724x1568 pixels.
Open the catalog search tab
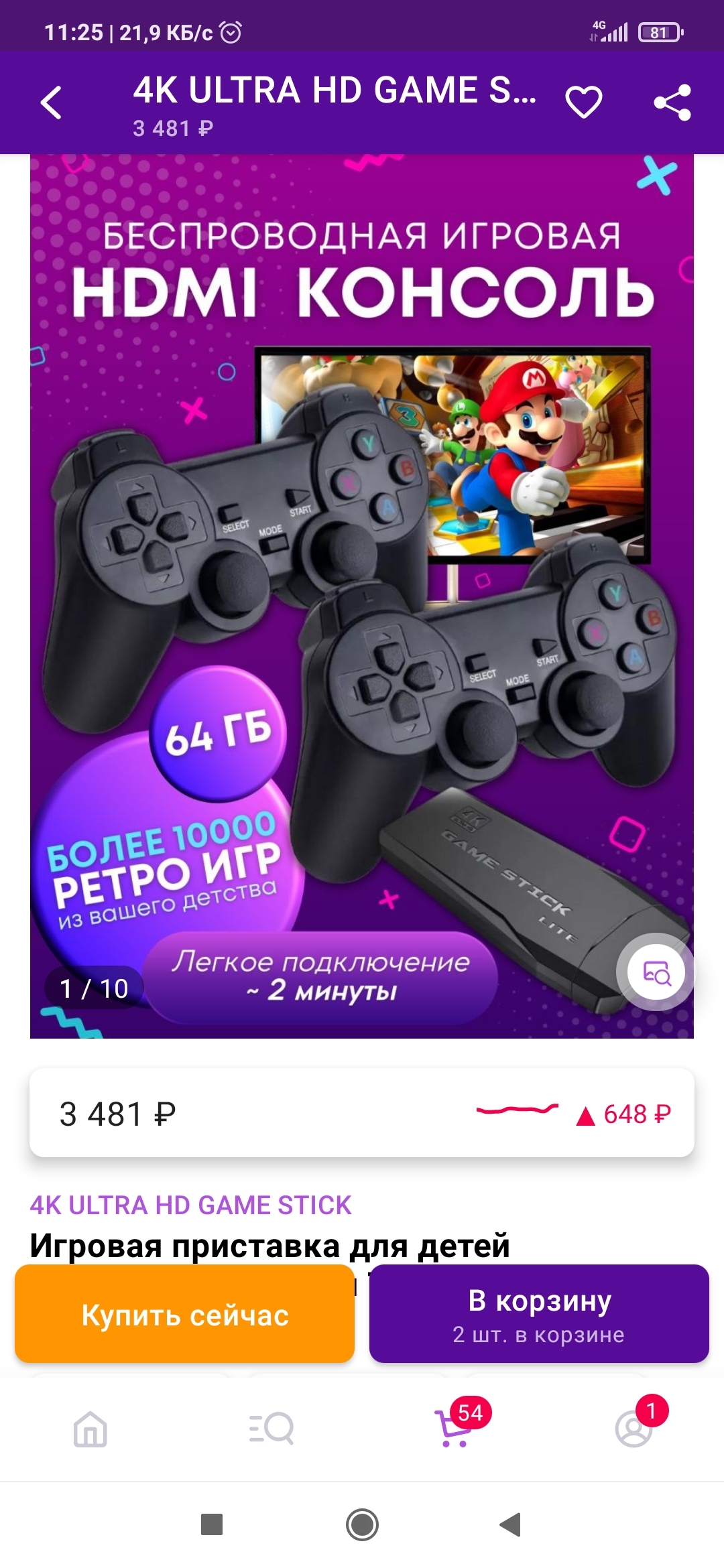271,1429
